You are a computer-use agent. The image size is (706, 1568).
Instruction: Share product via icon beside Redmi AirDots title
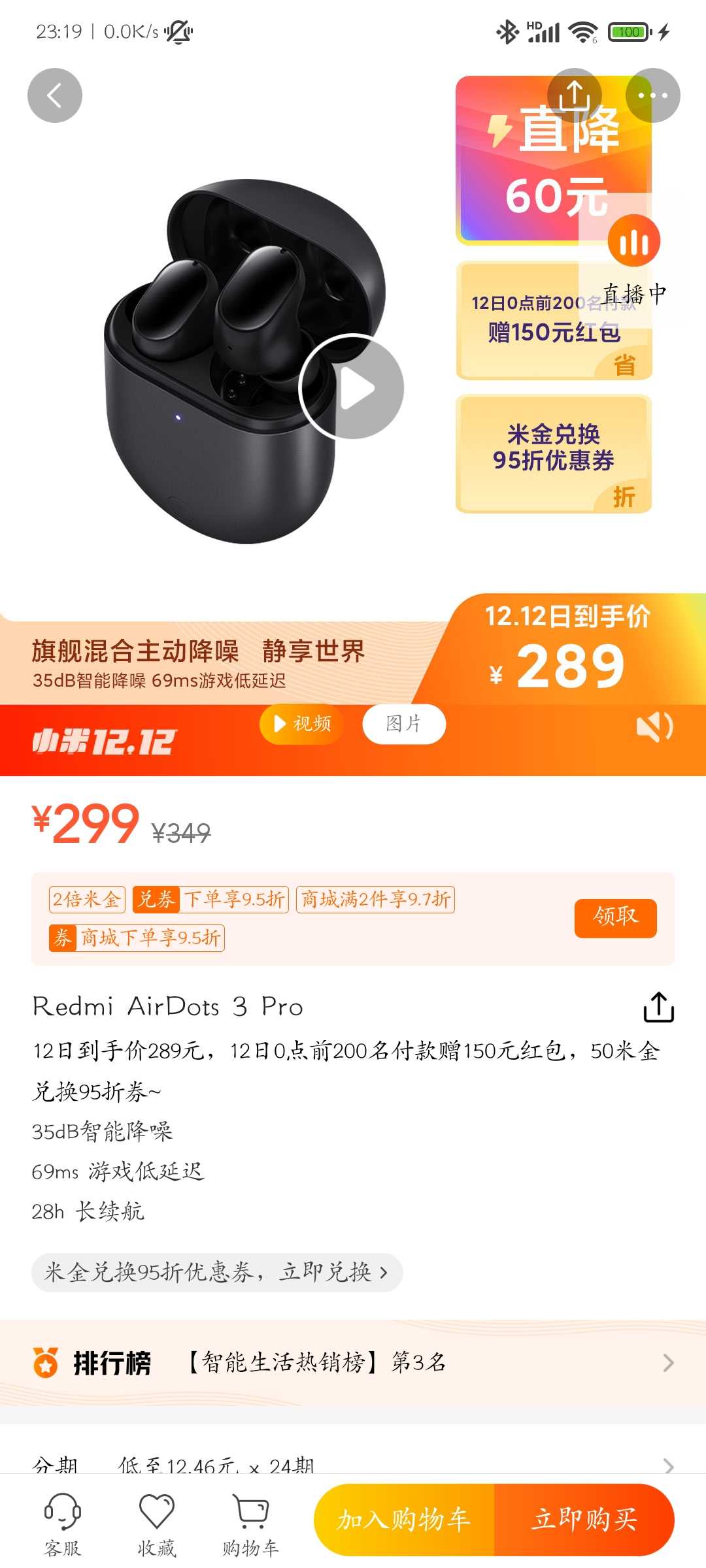coord(658,1007)
